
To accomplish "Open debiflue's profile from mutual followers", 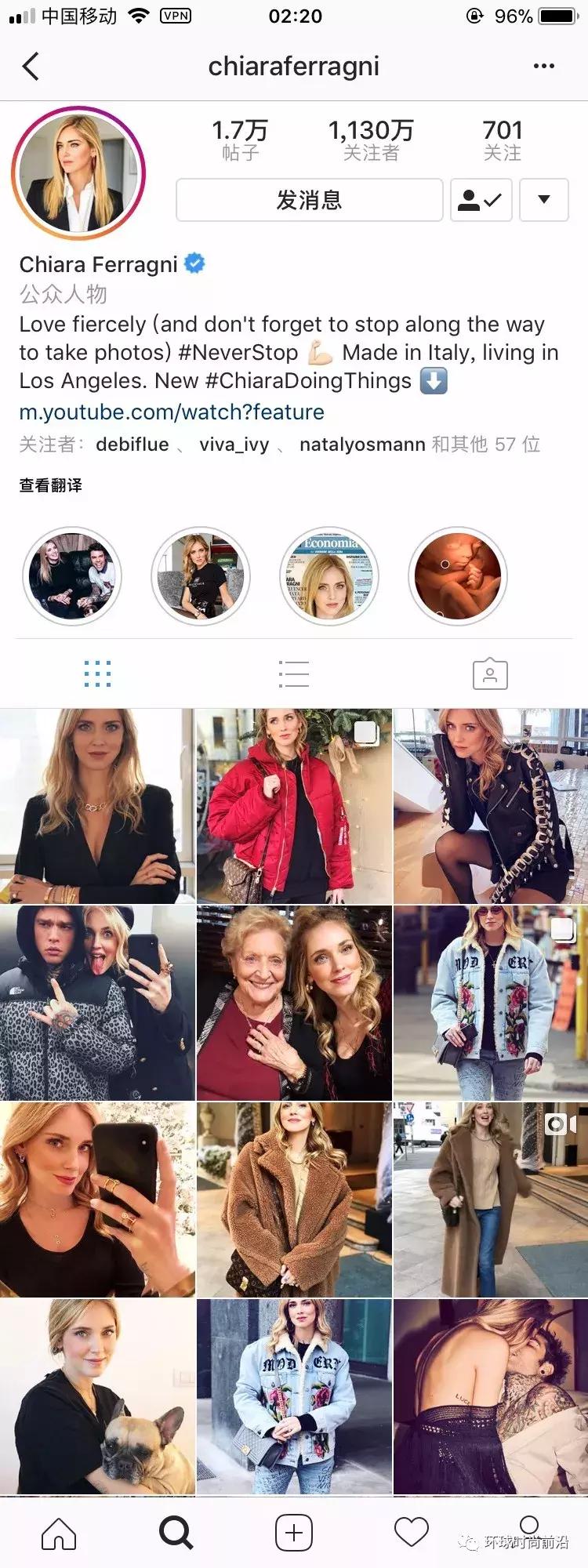I will (132, 445).
